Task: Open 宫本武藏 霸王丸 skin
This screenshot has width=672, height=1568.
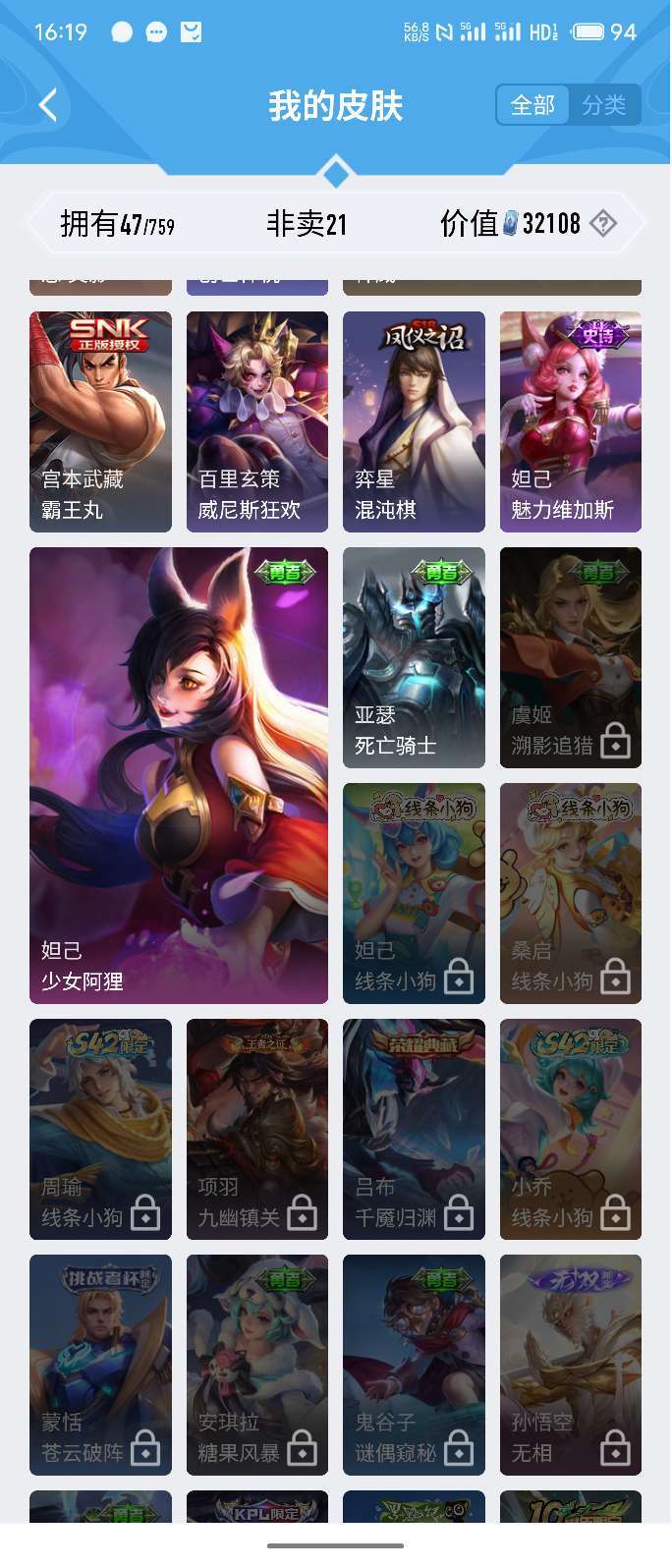Action: point(100,421)
